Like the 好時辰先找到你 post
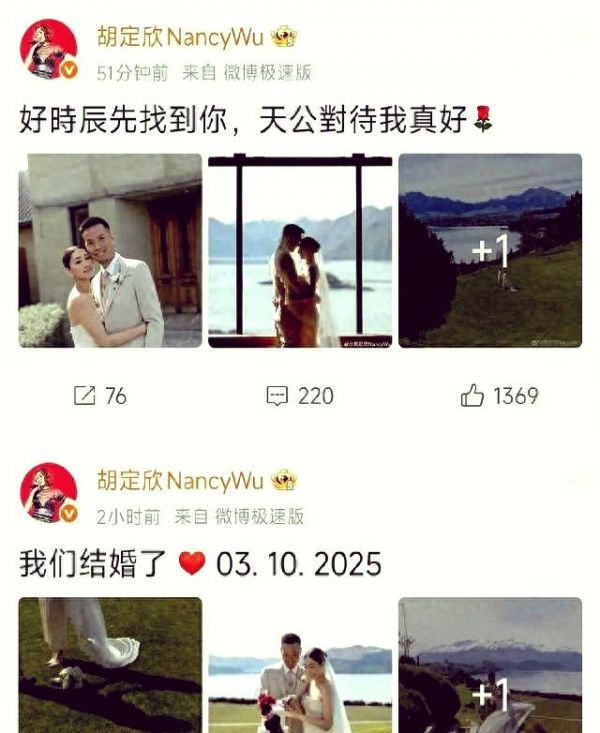The image size is (600, 733). [x=499, y=396]
